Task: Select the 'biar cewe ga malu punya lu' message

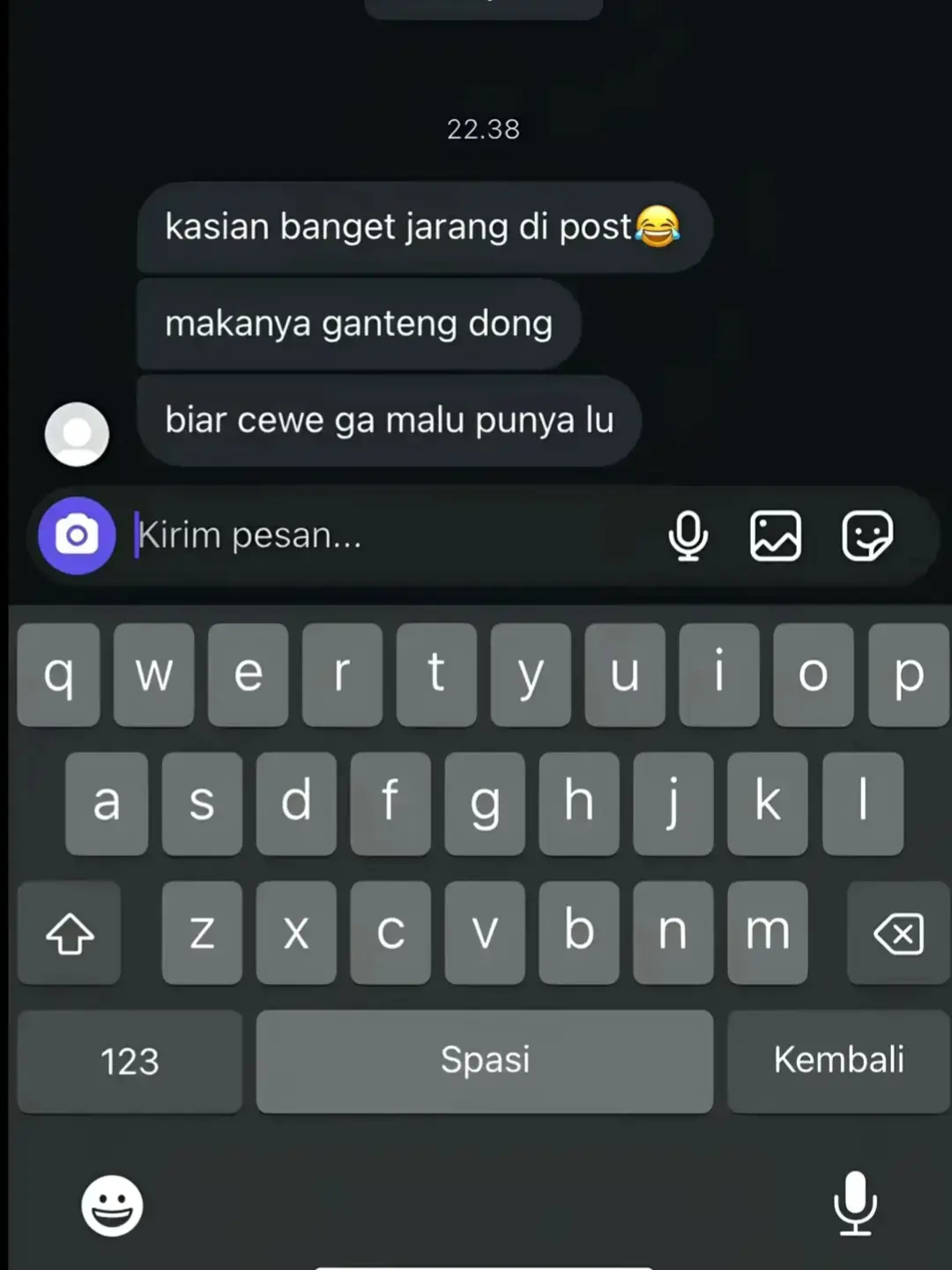Action: 388,421
